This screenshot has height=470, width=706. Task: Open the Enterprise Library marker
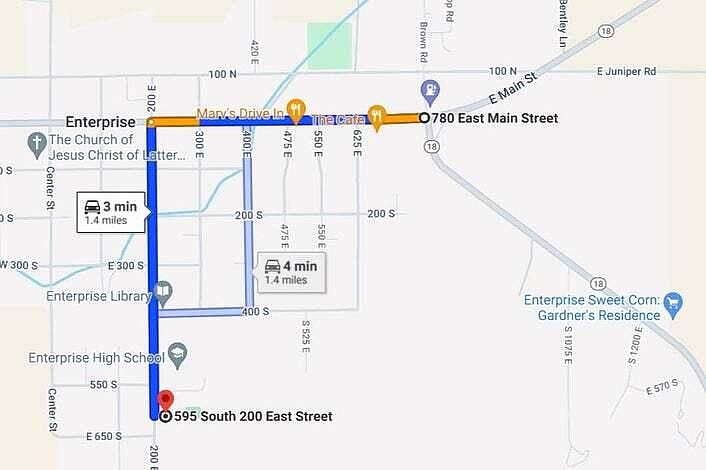(x=163, y=293)
